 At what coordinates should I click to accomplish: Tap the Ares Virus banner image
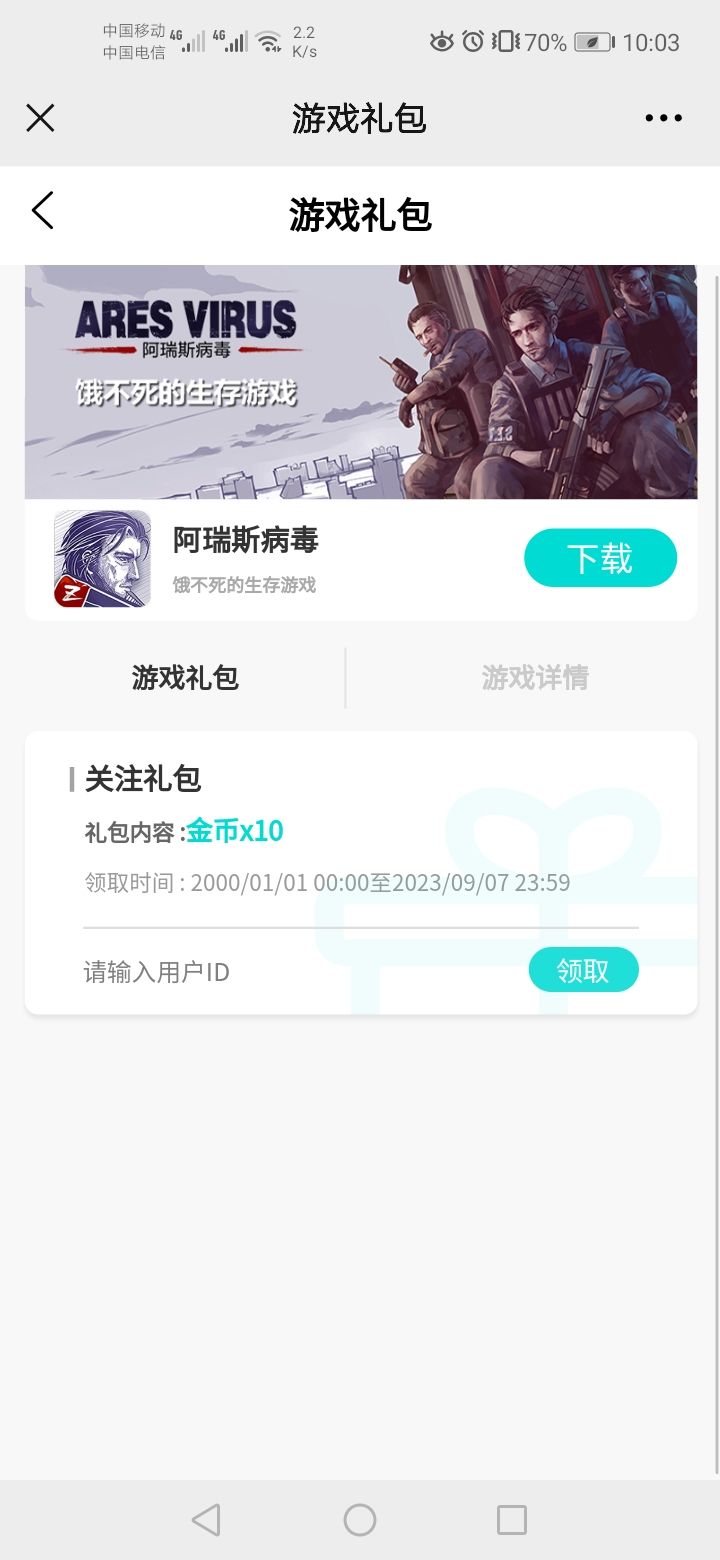coord(360,380)
